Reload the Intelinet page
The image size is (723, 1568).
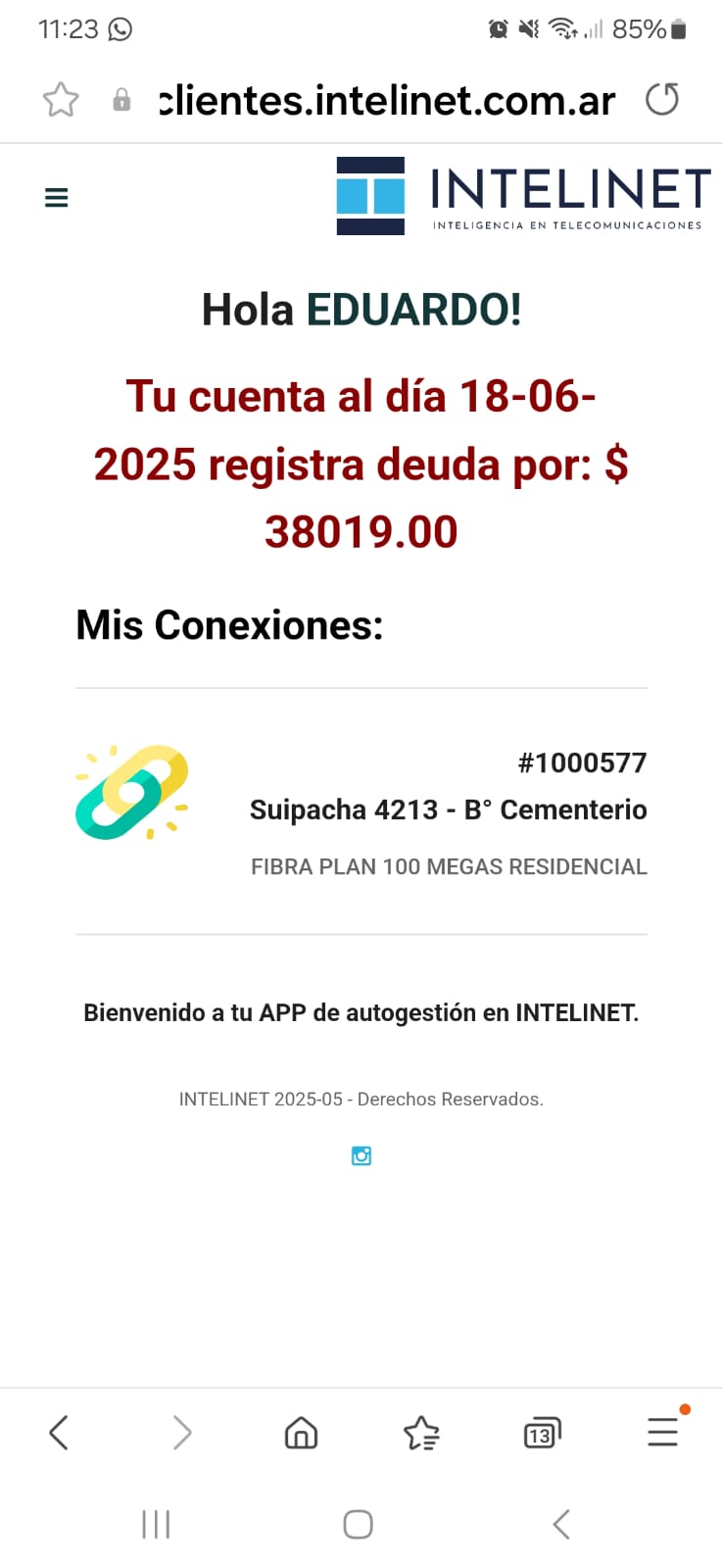tap(662, 99)
